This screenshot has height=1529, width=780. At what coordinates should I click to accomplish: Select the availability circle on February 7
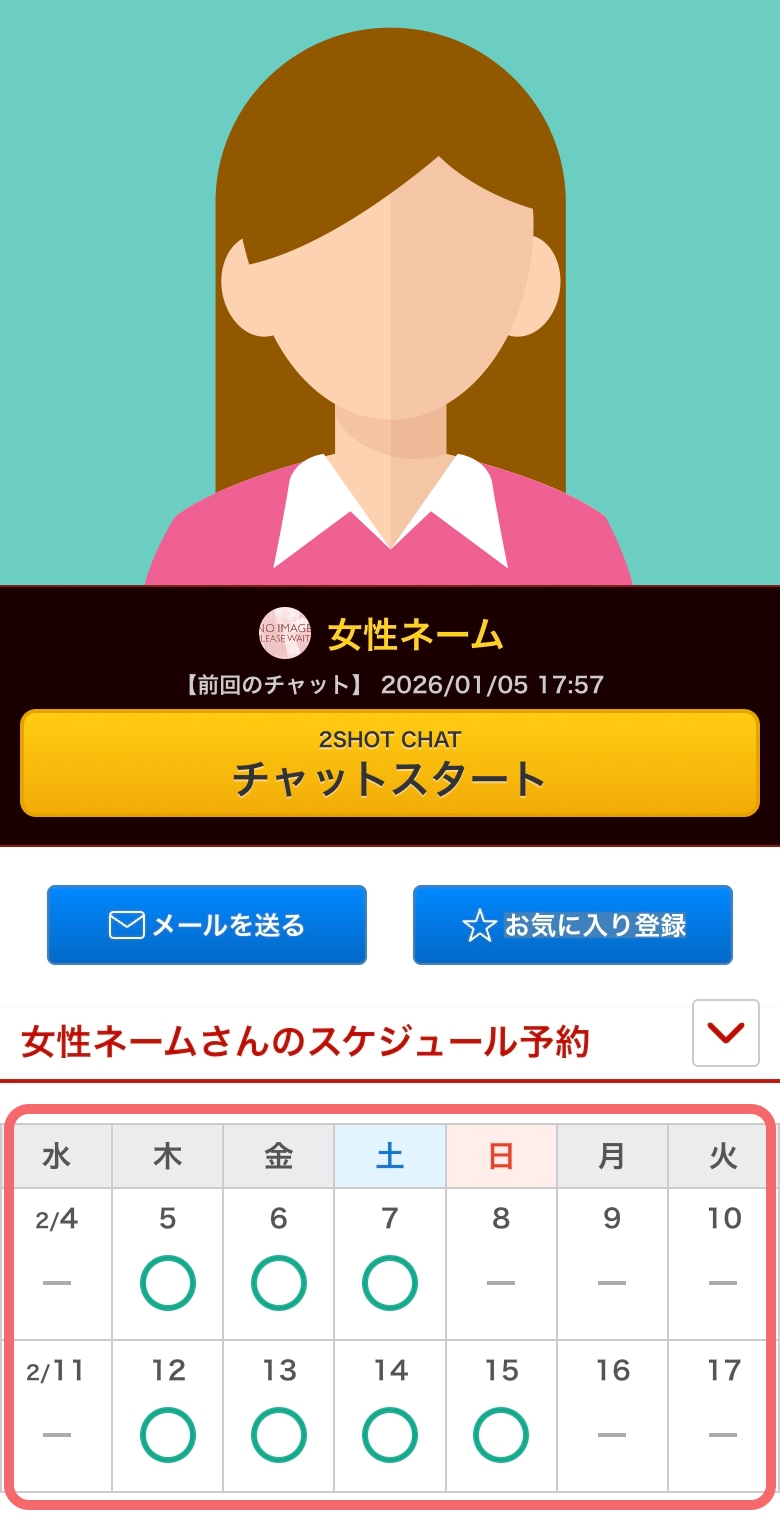click(390, 1281)
